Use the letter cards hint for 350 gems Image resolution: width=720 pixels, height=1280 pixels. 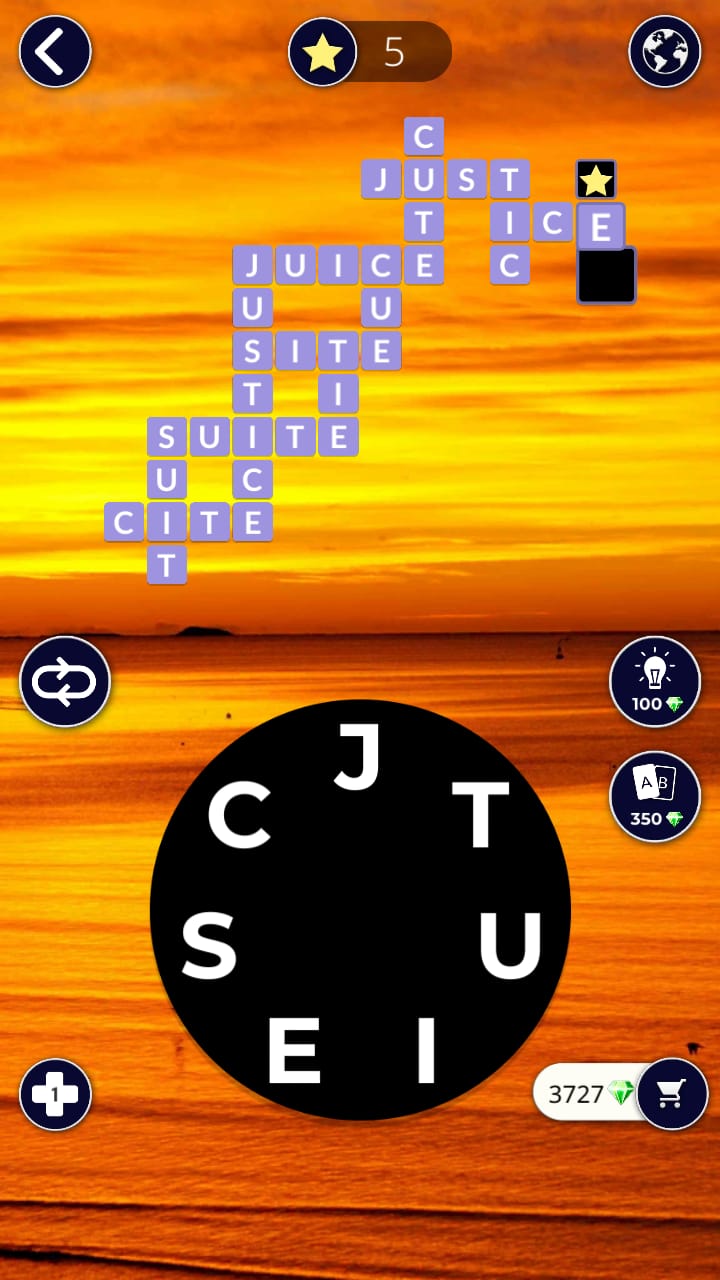click(x=655, y=797)
